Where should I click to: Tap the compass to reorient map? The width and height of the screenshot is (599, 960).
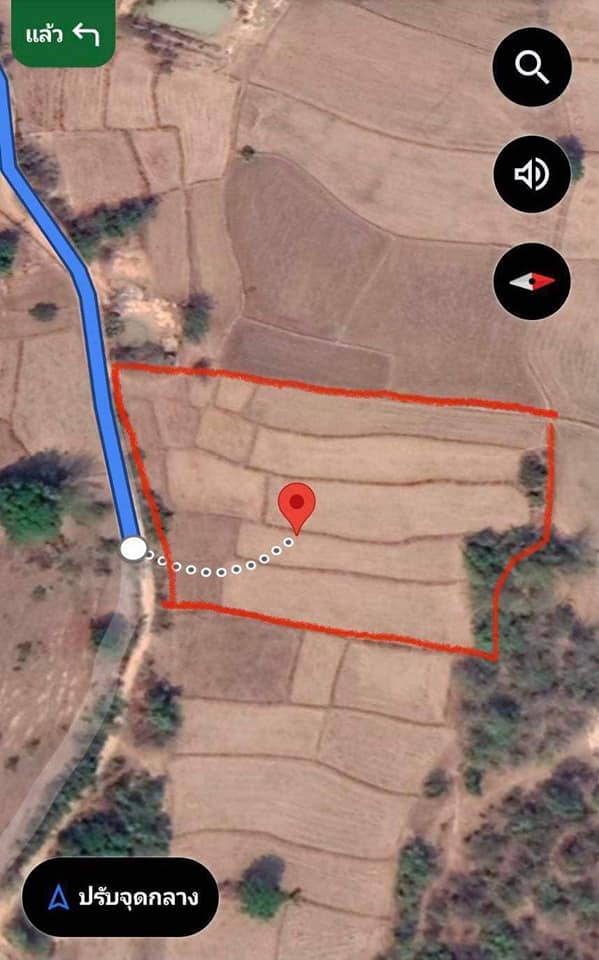point(532,282)
